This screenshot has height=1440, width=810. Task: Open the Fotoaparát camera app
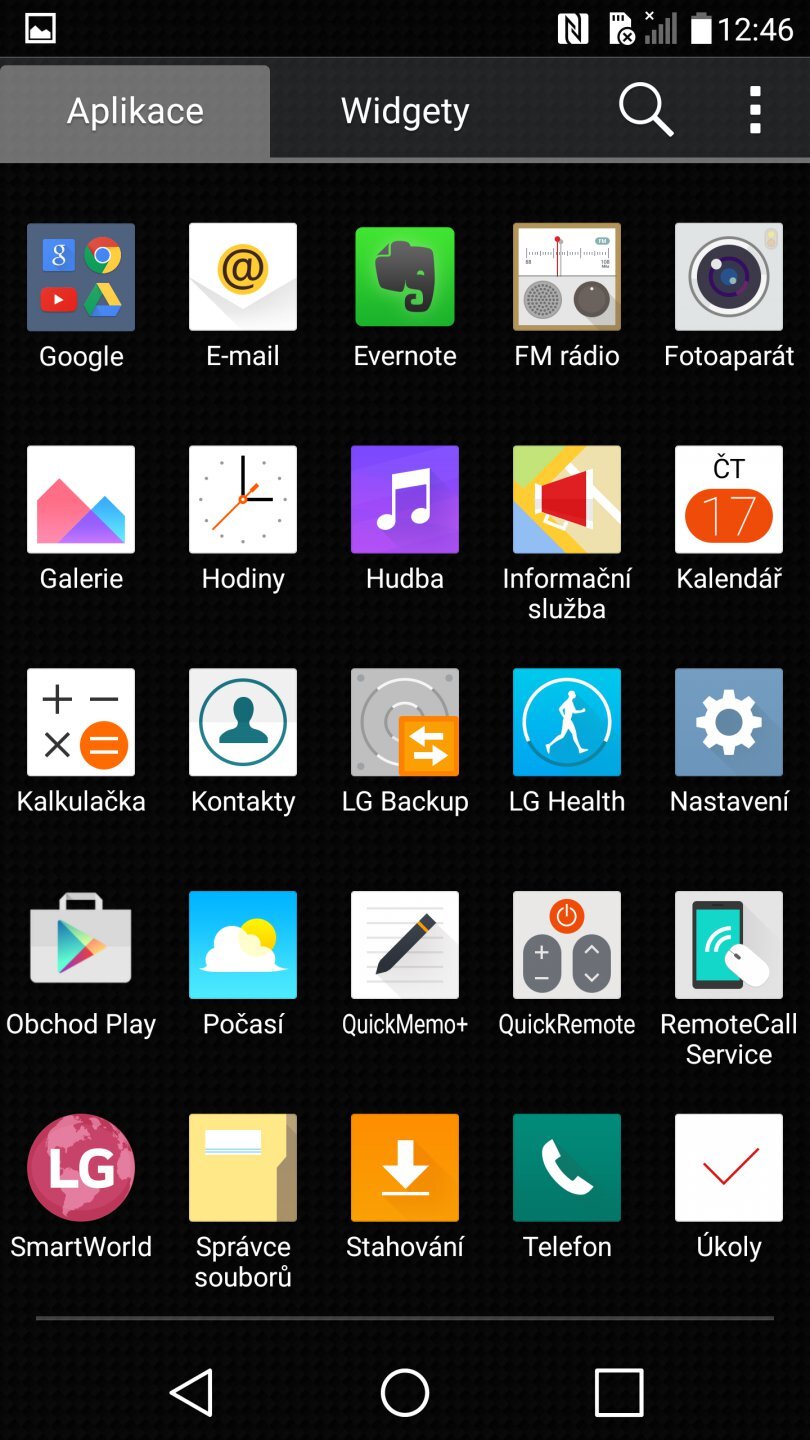coord(728,277)
